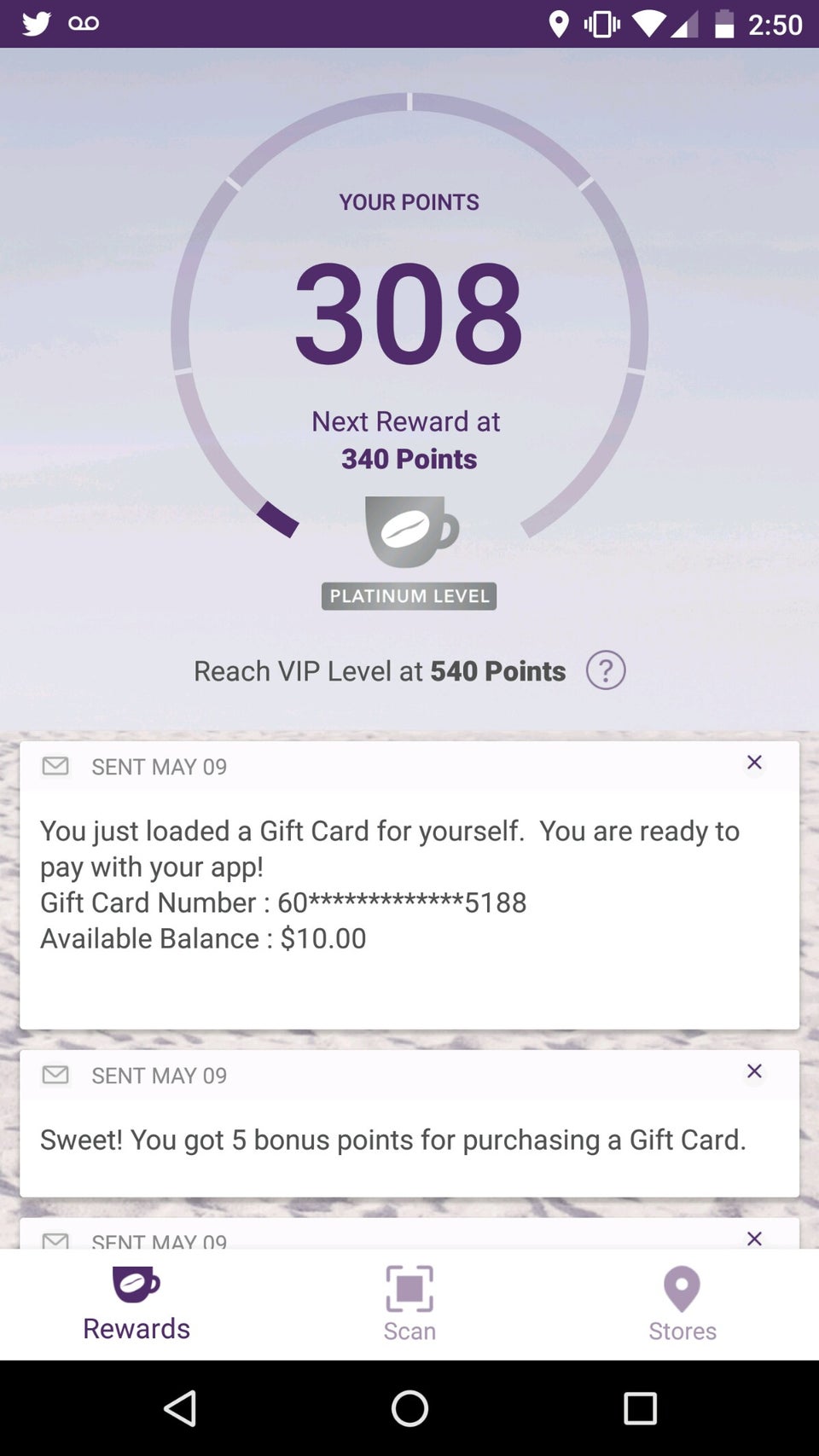
Task: Go to the system home screen
Action: point(409,1408)
